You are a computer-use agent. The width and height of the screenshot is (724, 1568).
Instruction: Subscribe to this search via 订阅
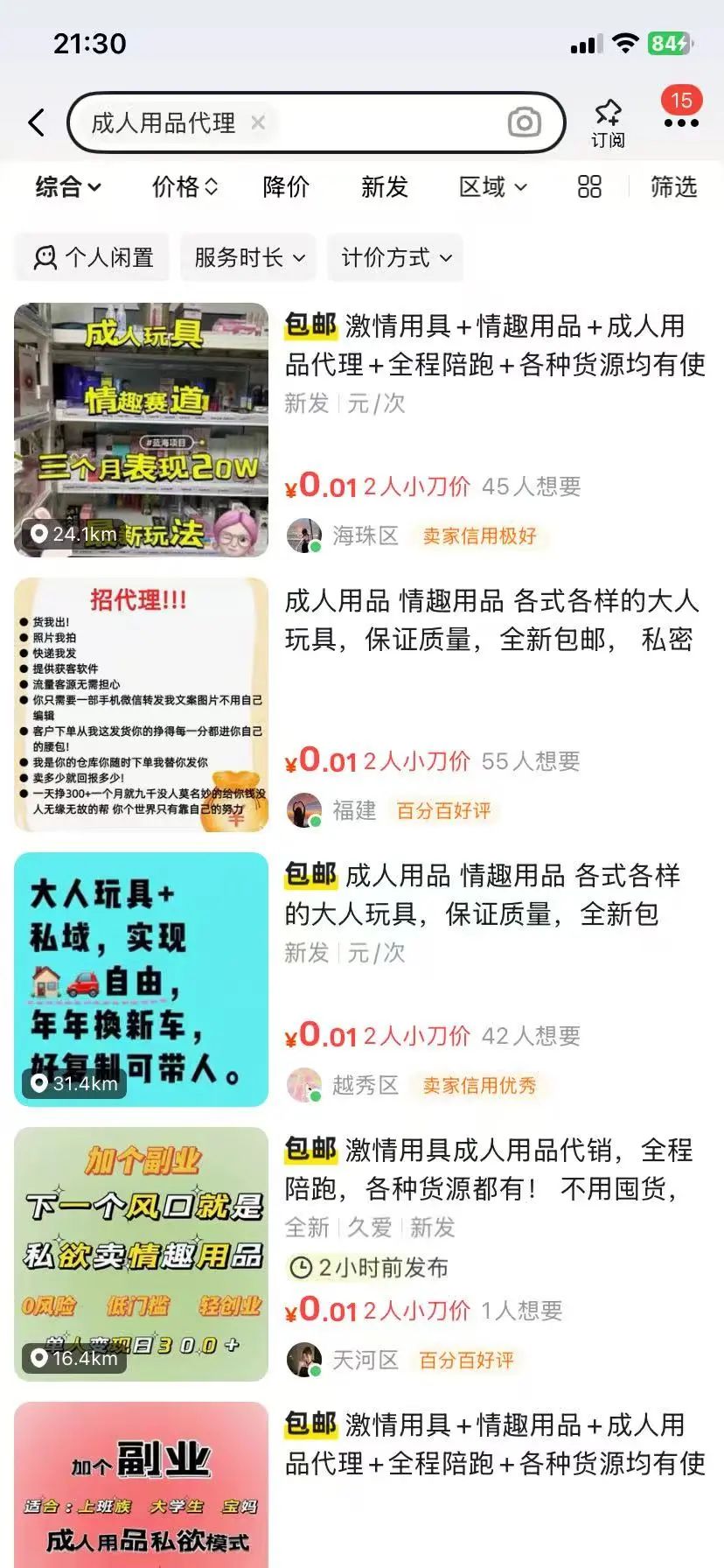point(608,124)
